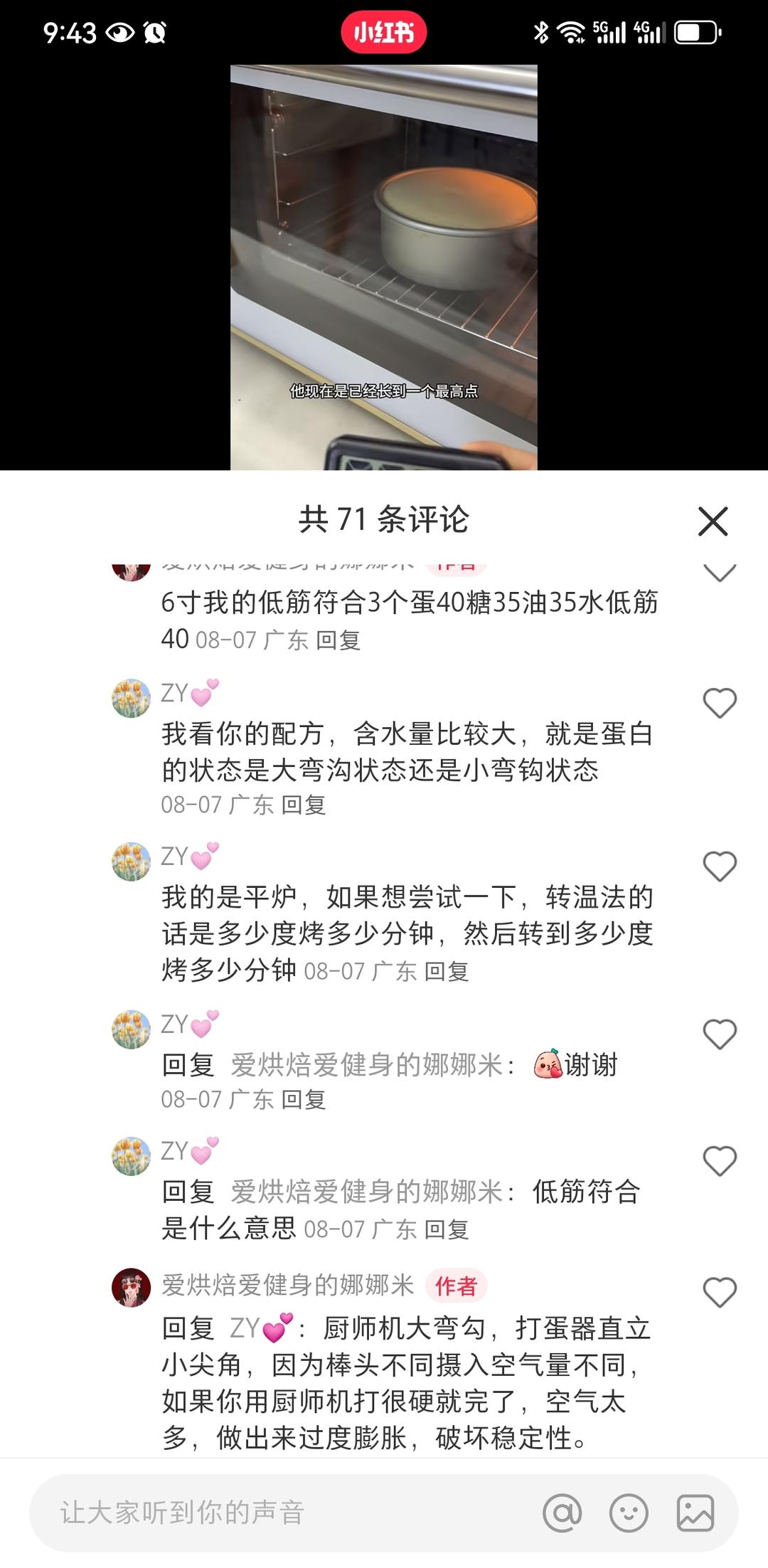Open the emoji picker
This screenshot has height=1568, width=768.
pos(629,1513)
